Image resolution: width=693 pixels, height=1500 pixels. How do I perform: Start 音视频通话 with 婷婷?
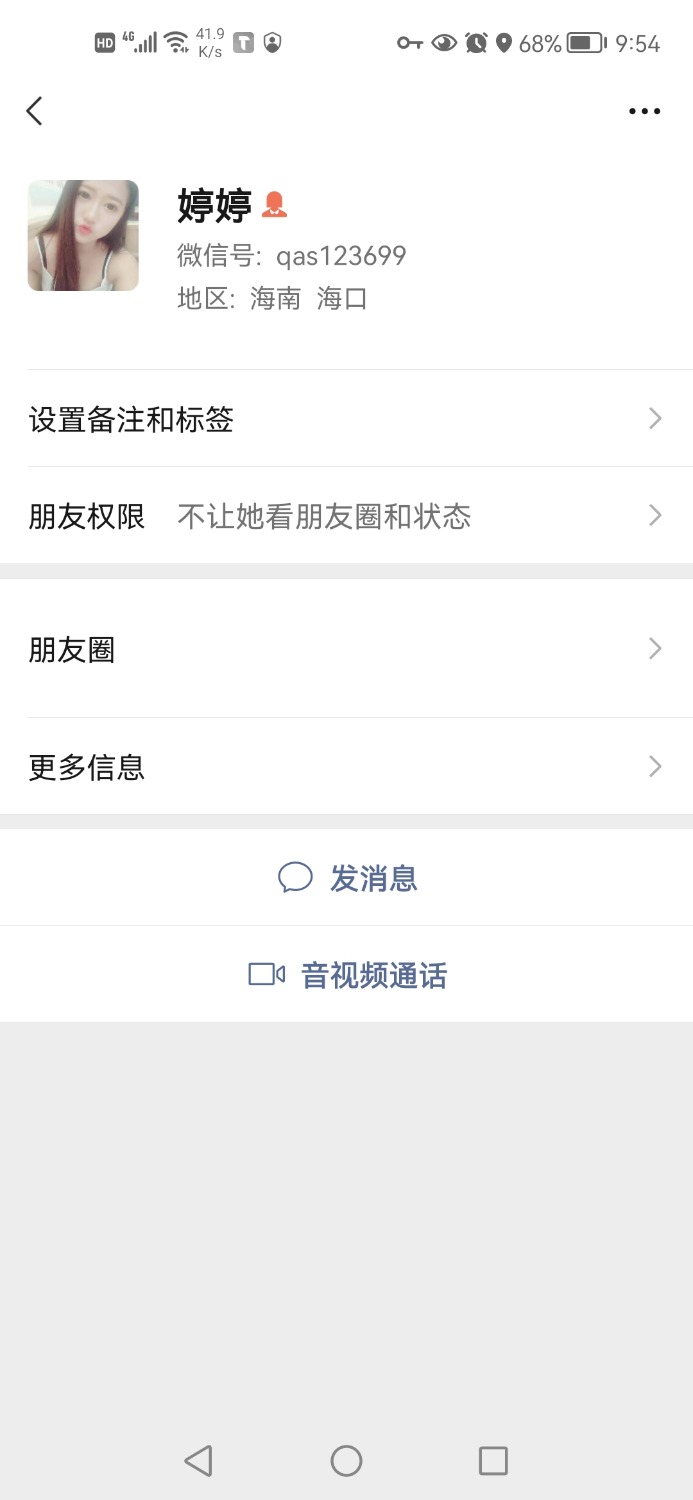pos(348,975)
